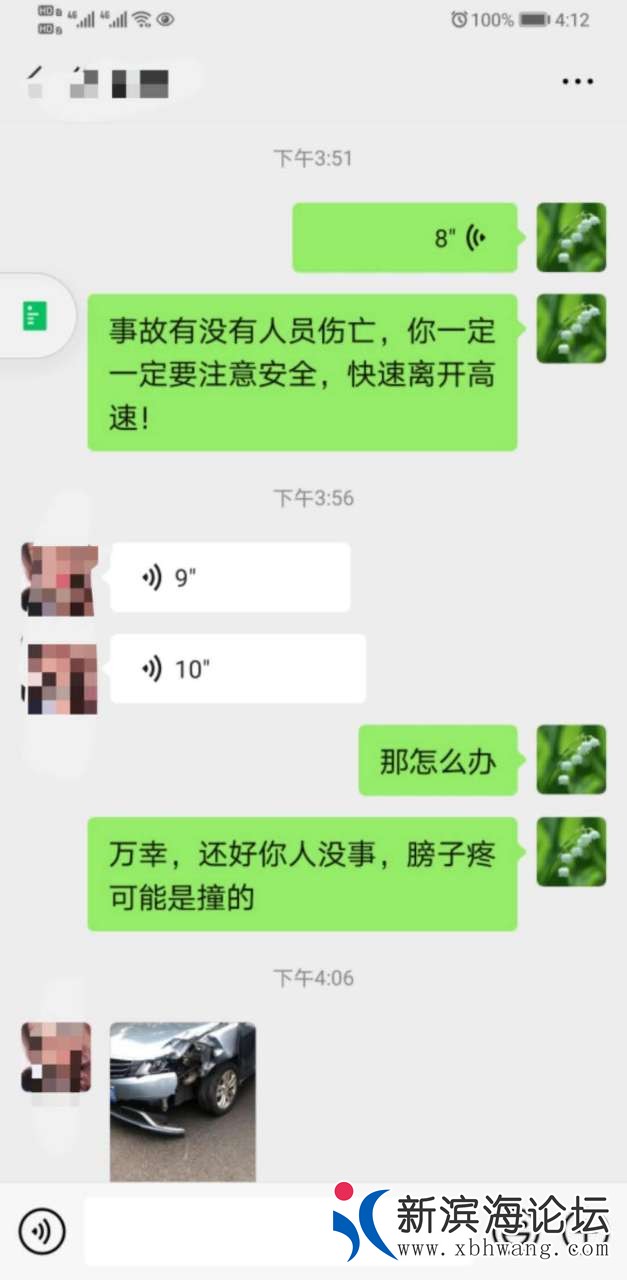627x1280 pixels.
Task: Go back to the chat list
Action: [x=37, y=80]
